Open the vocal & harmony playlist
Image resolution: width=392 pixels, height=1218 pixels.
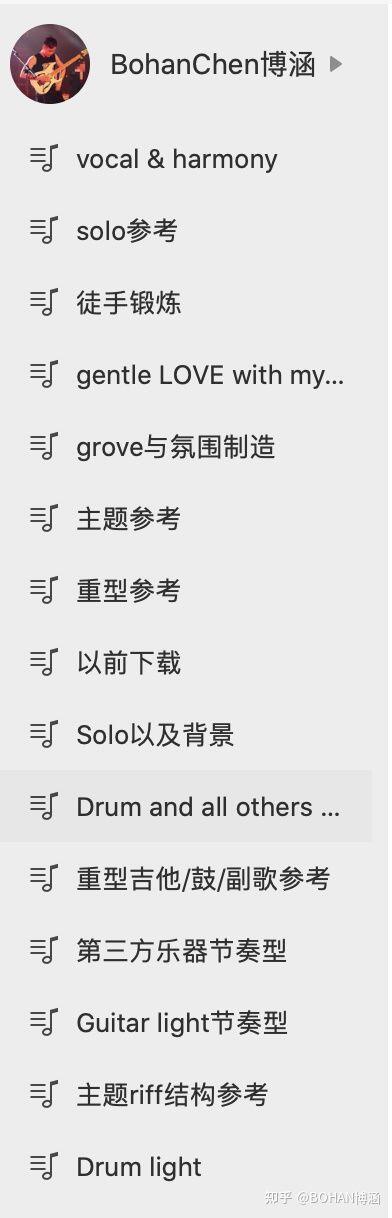tap(186, 159)
